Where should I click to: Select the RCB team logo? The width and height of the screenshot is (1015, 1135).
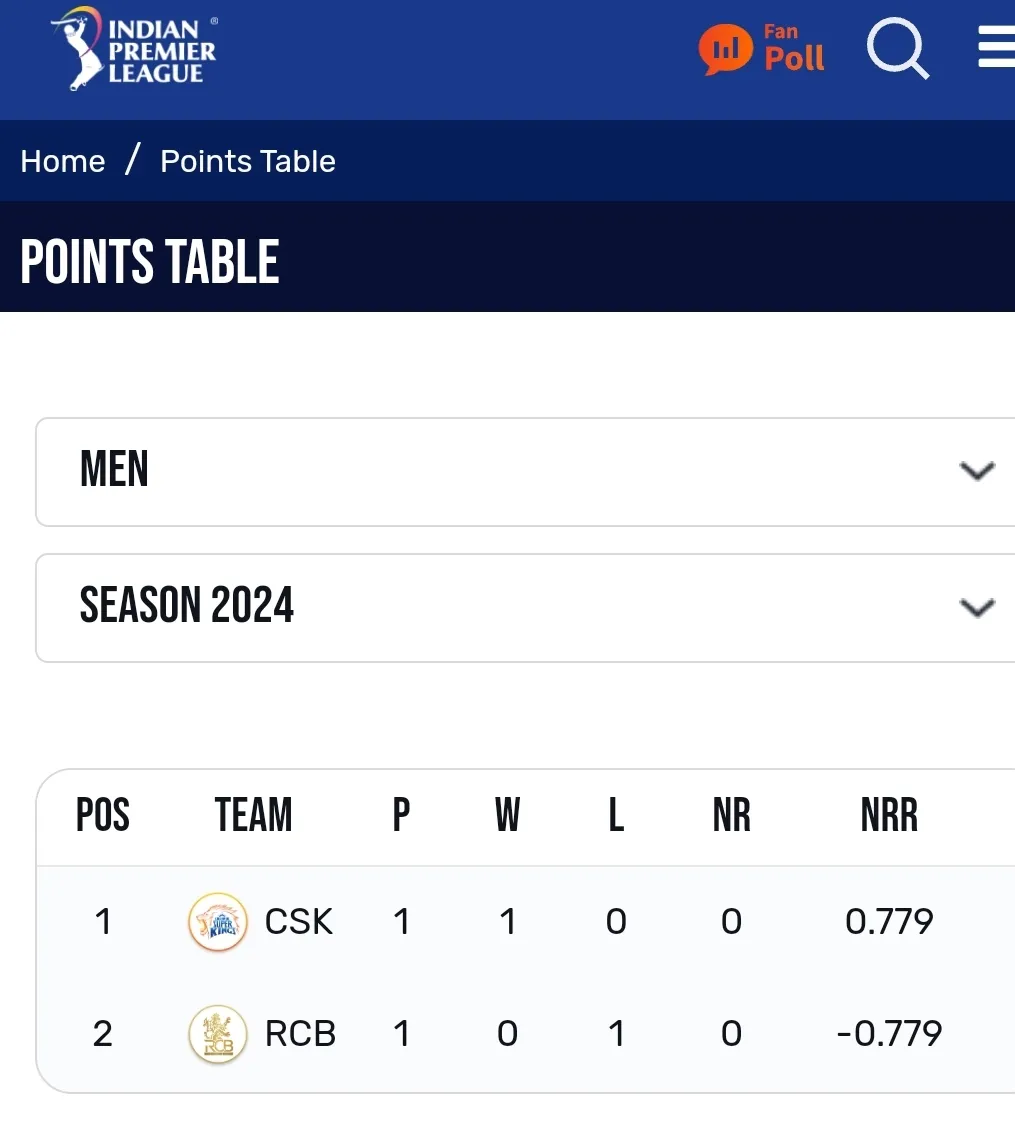click(217, 1034)
